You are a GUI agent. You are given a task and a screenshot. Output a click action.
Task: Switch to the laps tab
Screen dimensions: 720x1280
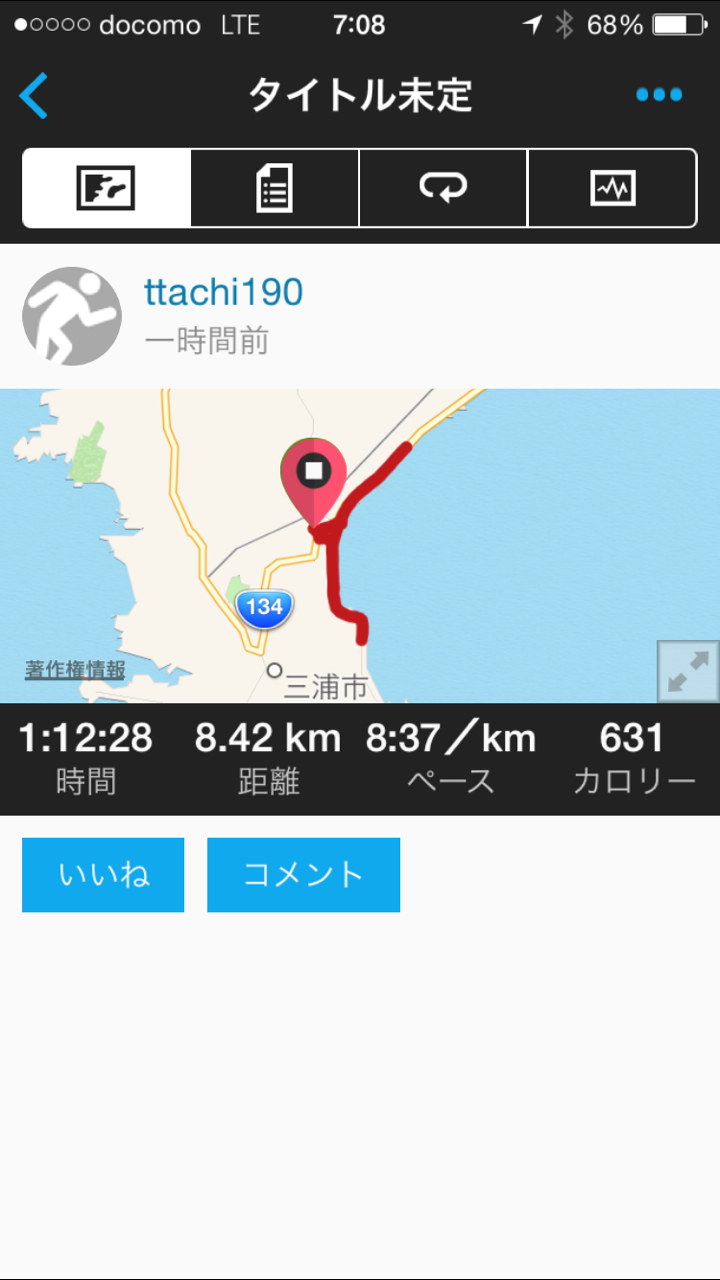[443, 188]
